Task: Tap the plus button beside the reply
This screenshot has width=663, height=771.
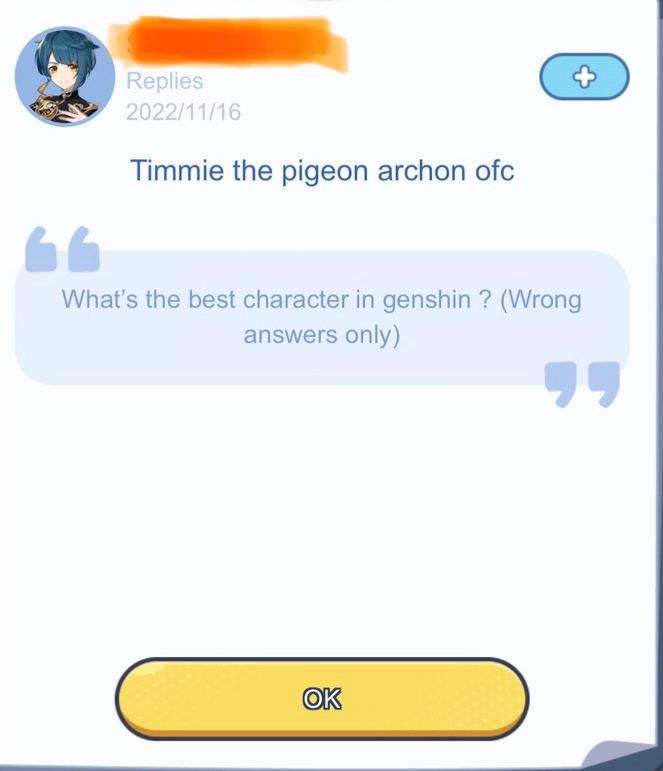Action: pyautogui.click(x=584, y=76)
